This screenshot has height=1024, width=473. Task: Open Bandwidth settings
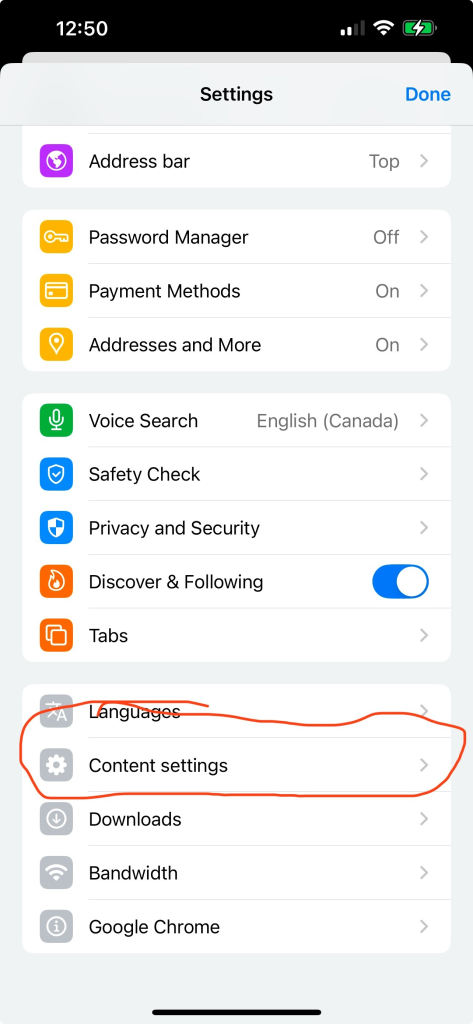236,872
